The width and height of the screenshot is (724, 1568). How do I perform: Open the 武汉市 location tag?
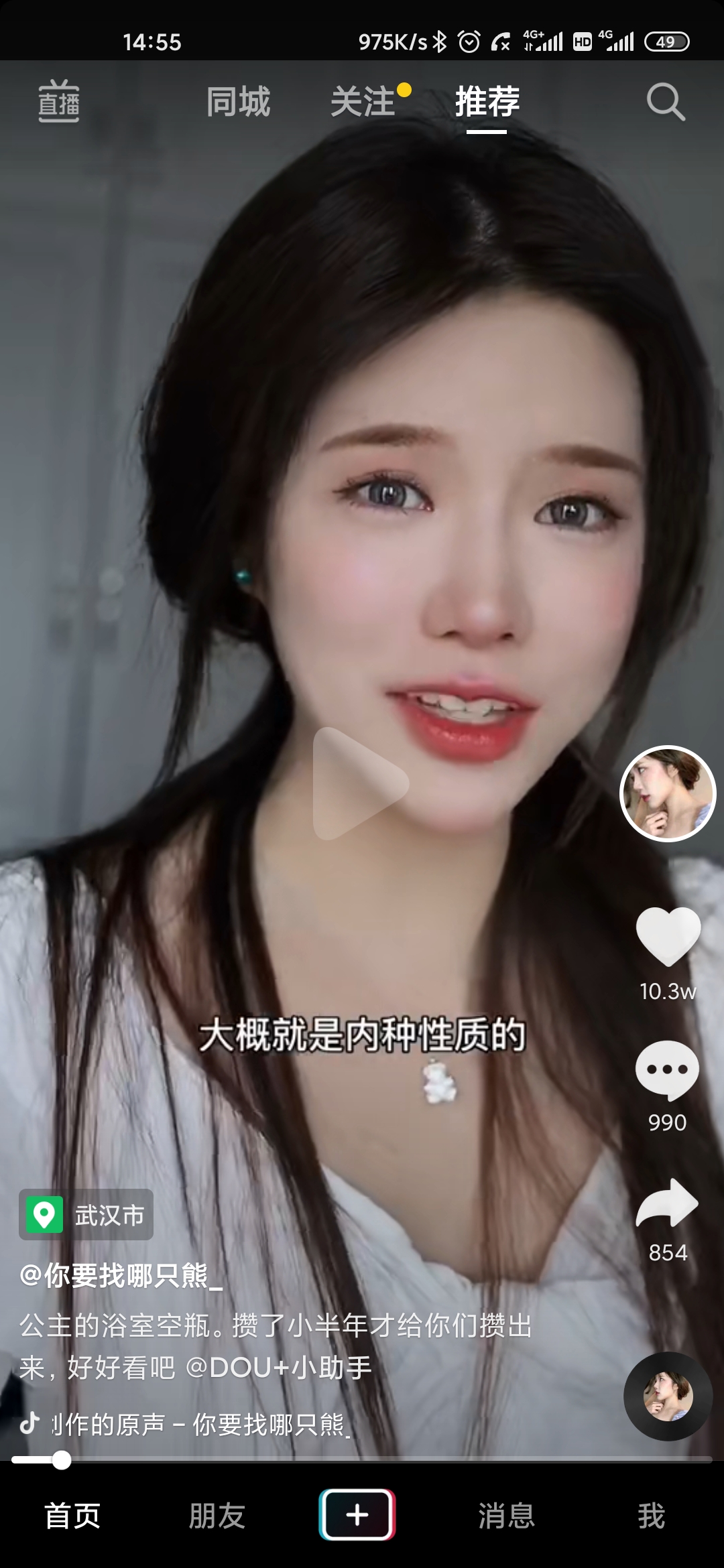point(86,1215)
